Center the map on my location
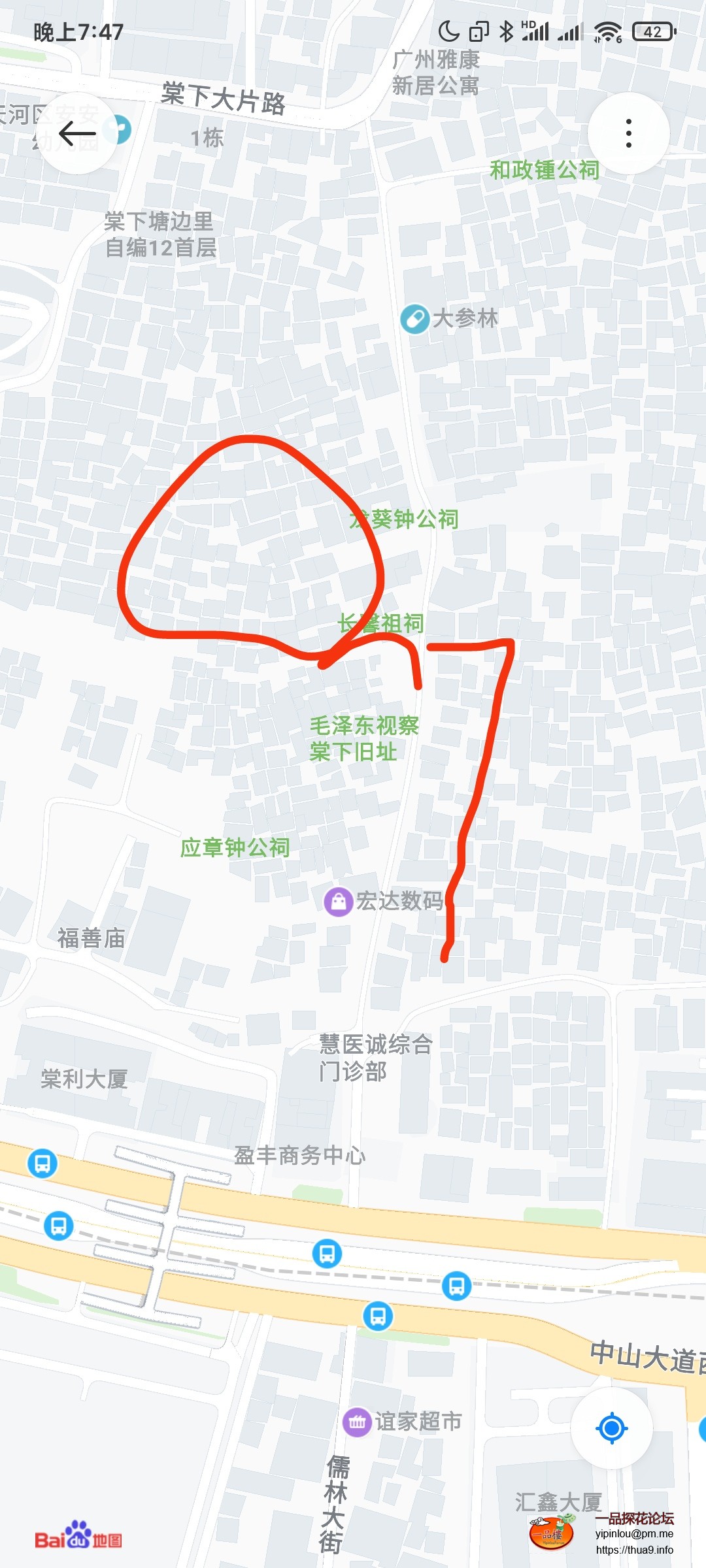This screenshot has height=1568, width=706. click(x=612, y=1428)
